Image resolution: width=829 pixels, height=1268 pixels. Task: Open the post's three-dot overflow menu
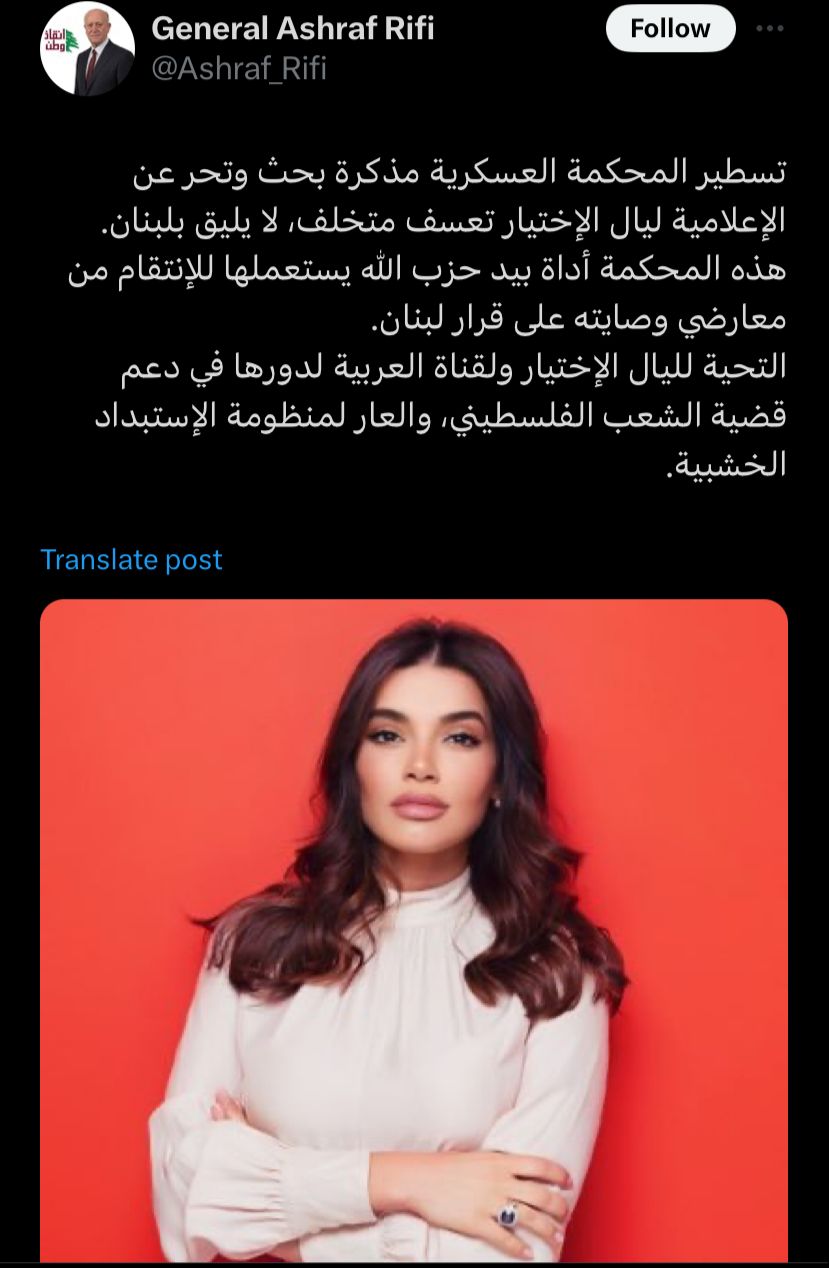click(x=770, y=29)
